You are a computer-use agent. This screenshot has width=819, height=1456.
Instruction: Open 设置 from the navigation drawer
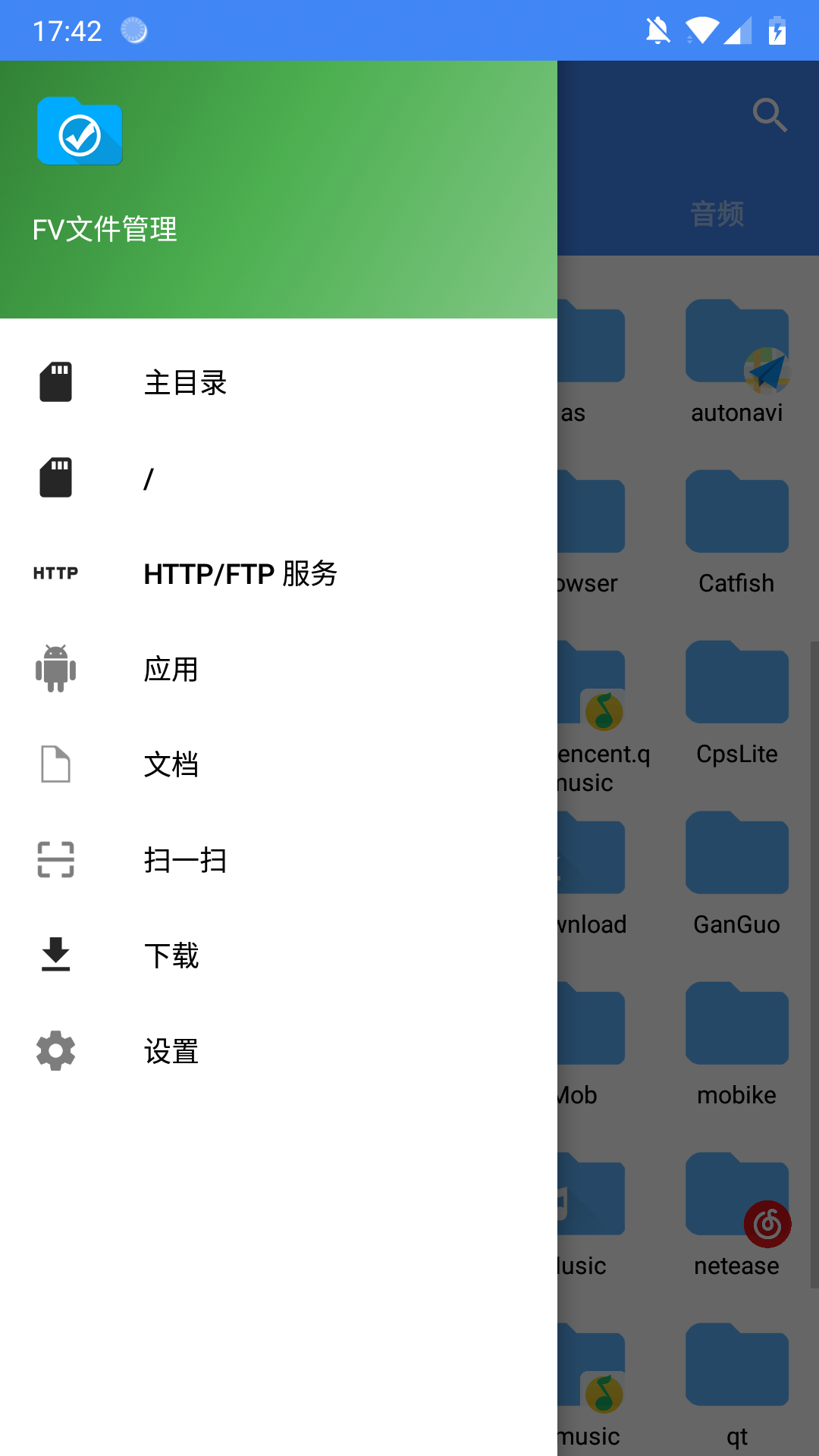tap(171, 1051)
